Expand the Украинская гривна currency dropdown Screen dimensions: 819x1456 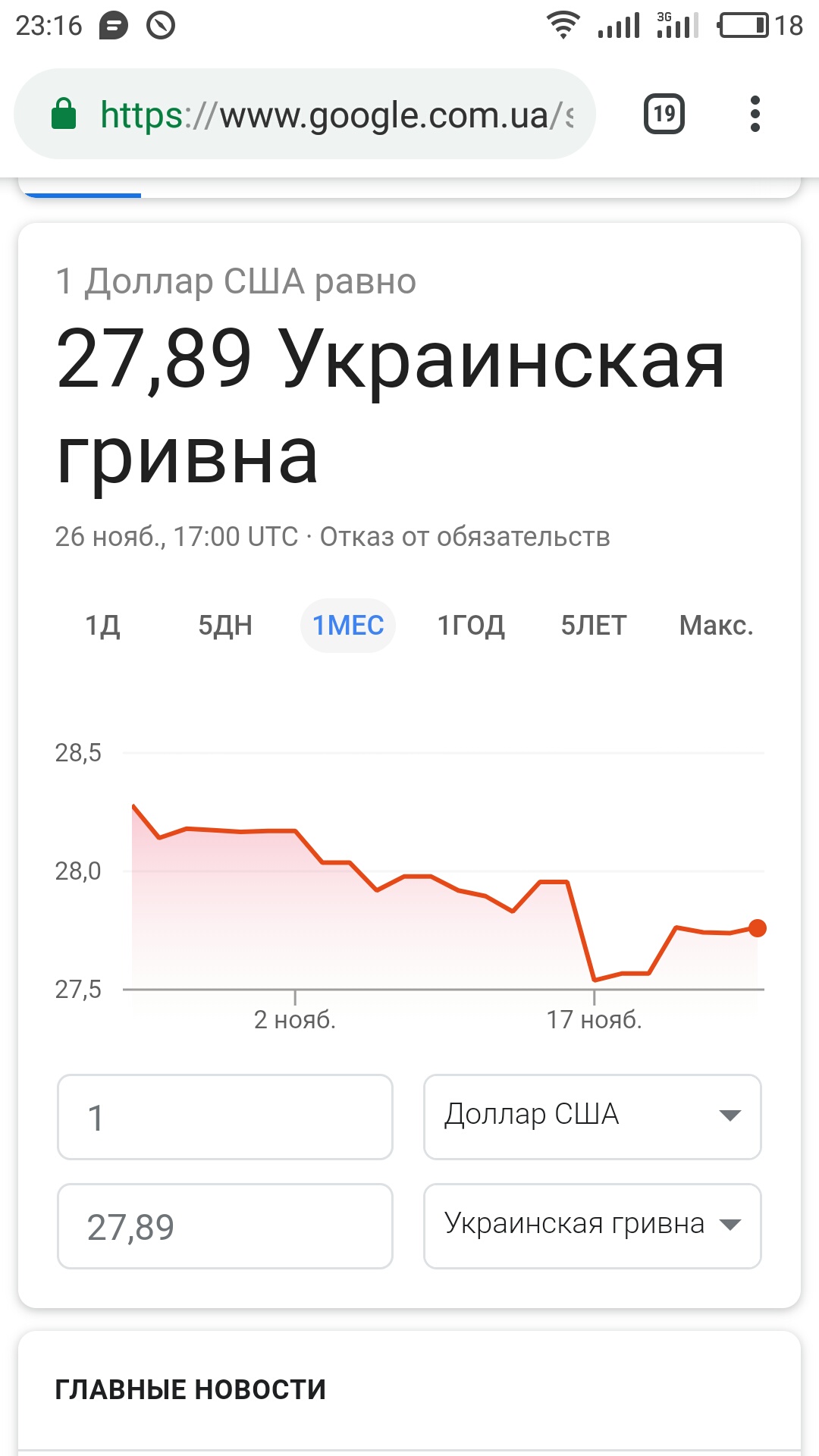click(x=592, y=1226)
